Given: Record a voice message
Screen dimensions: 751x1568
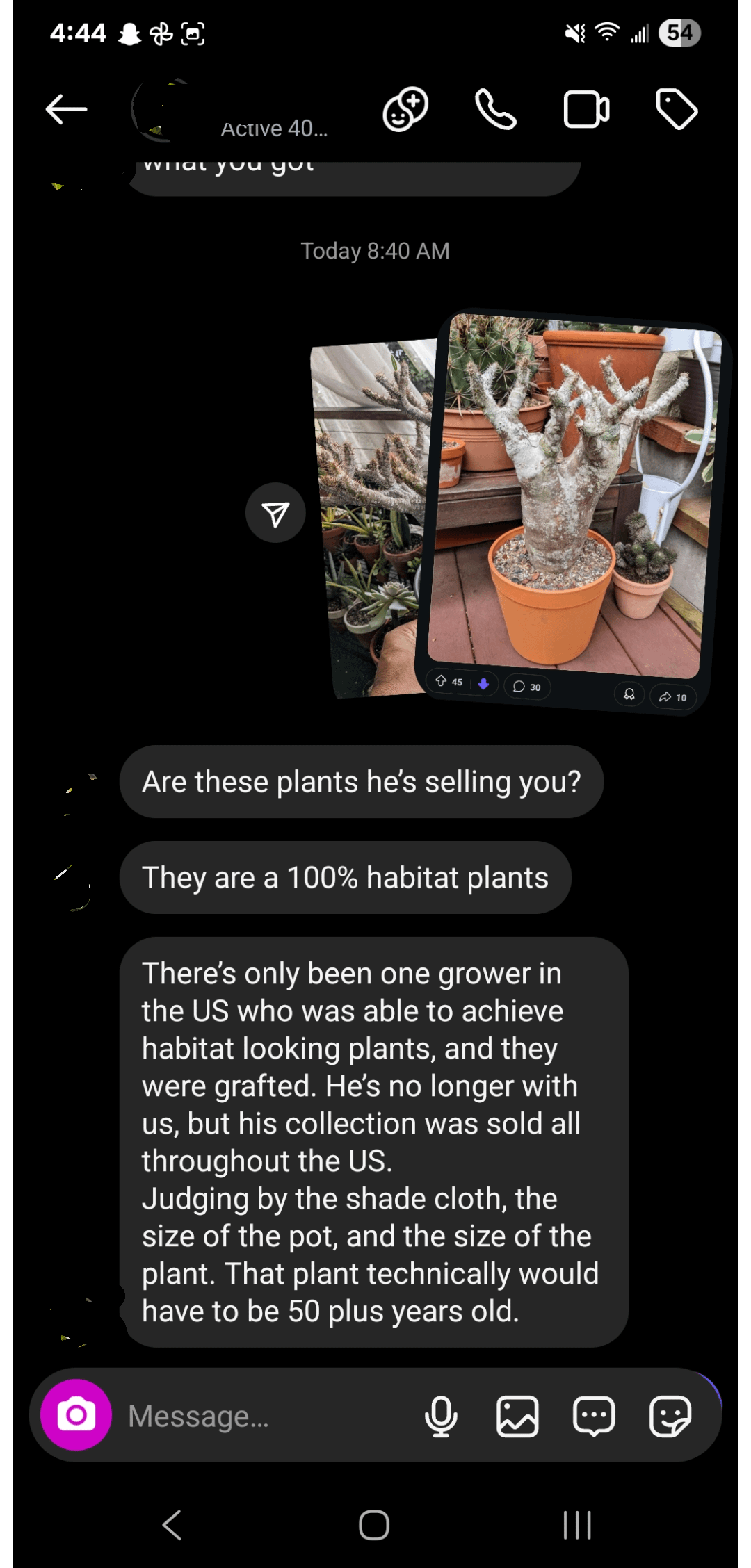Looking at the screenshot, I should click(x=441, y=1416).
